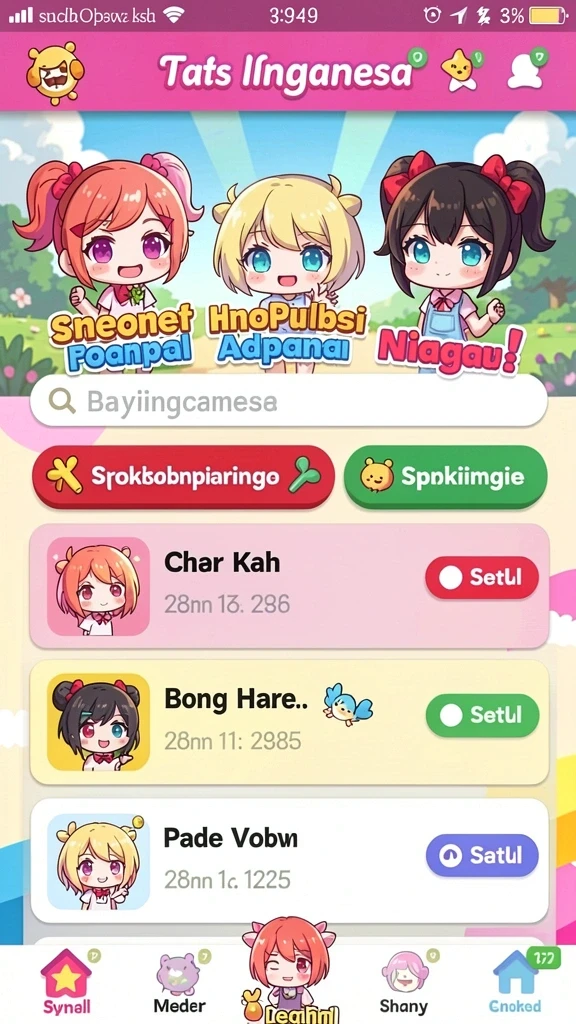Select the red Srokbobnpiaringo button
This screenshot has height=1024, width=576.
183,477
